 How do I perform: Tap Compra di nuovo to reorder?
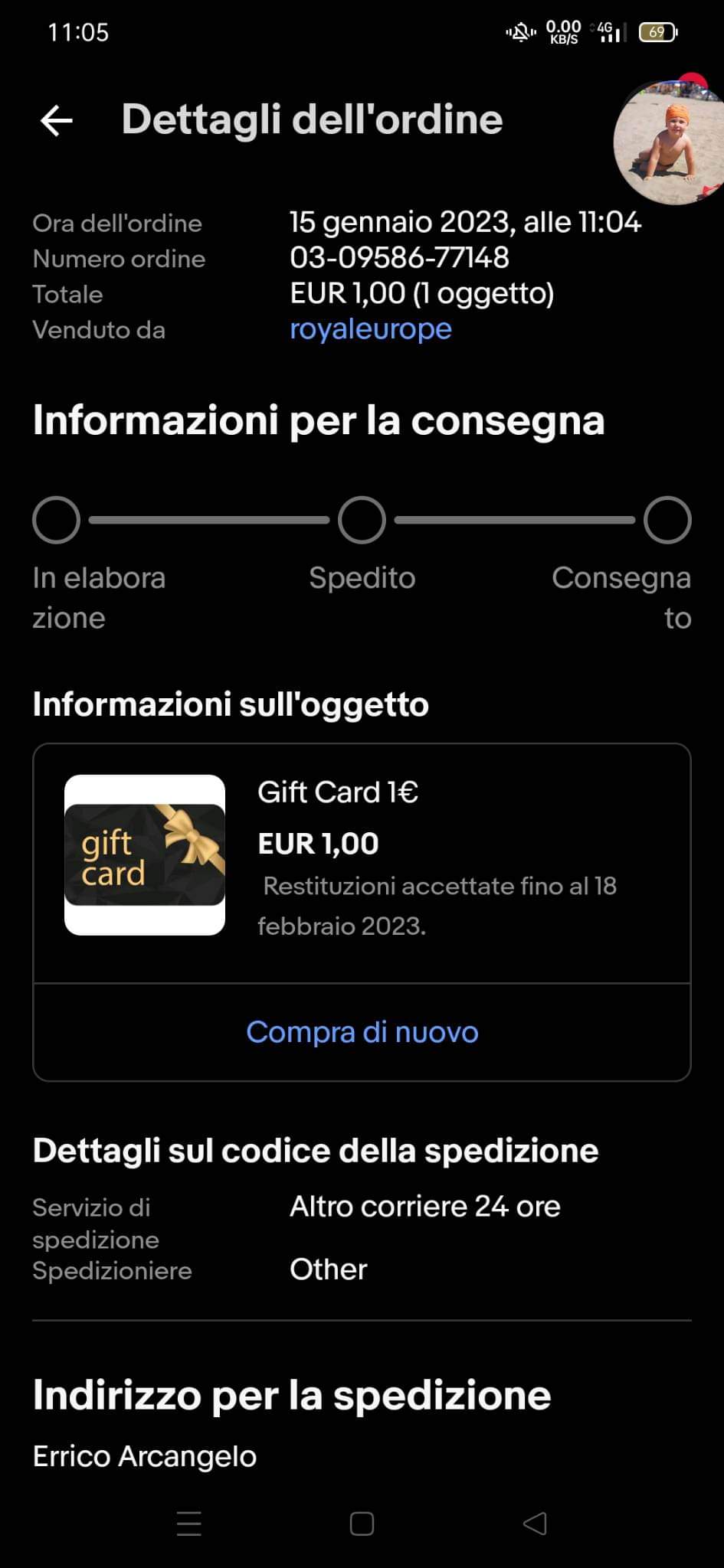point(362,1032)
